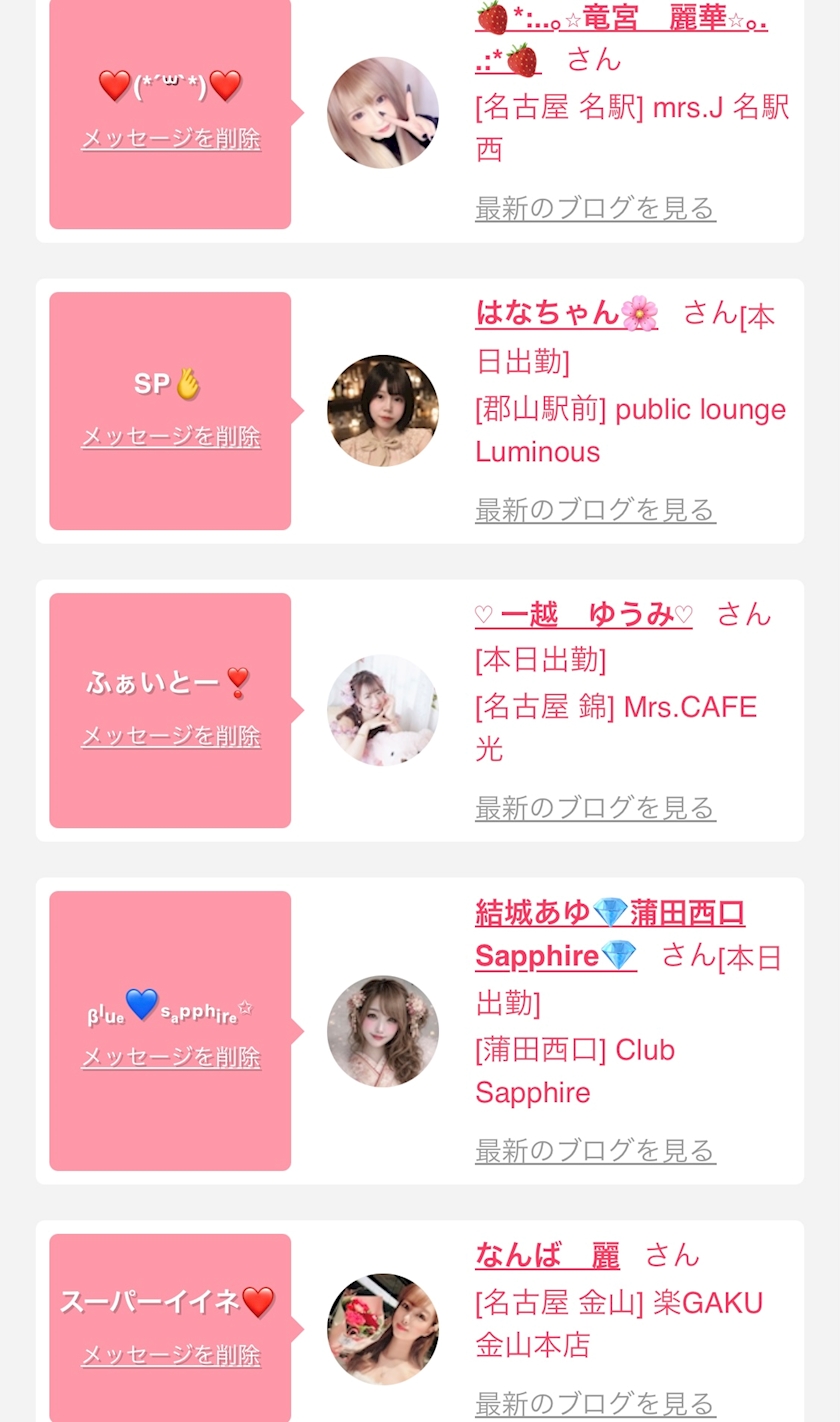Open はなちゃん's profile name link
This screenshot has height=1422, width=840.
click(567, 313)
